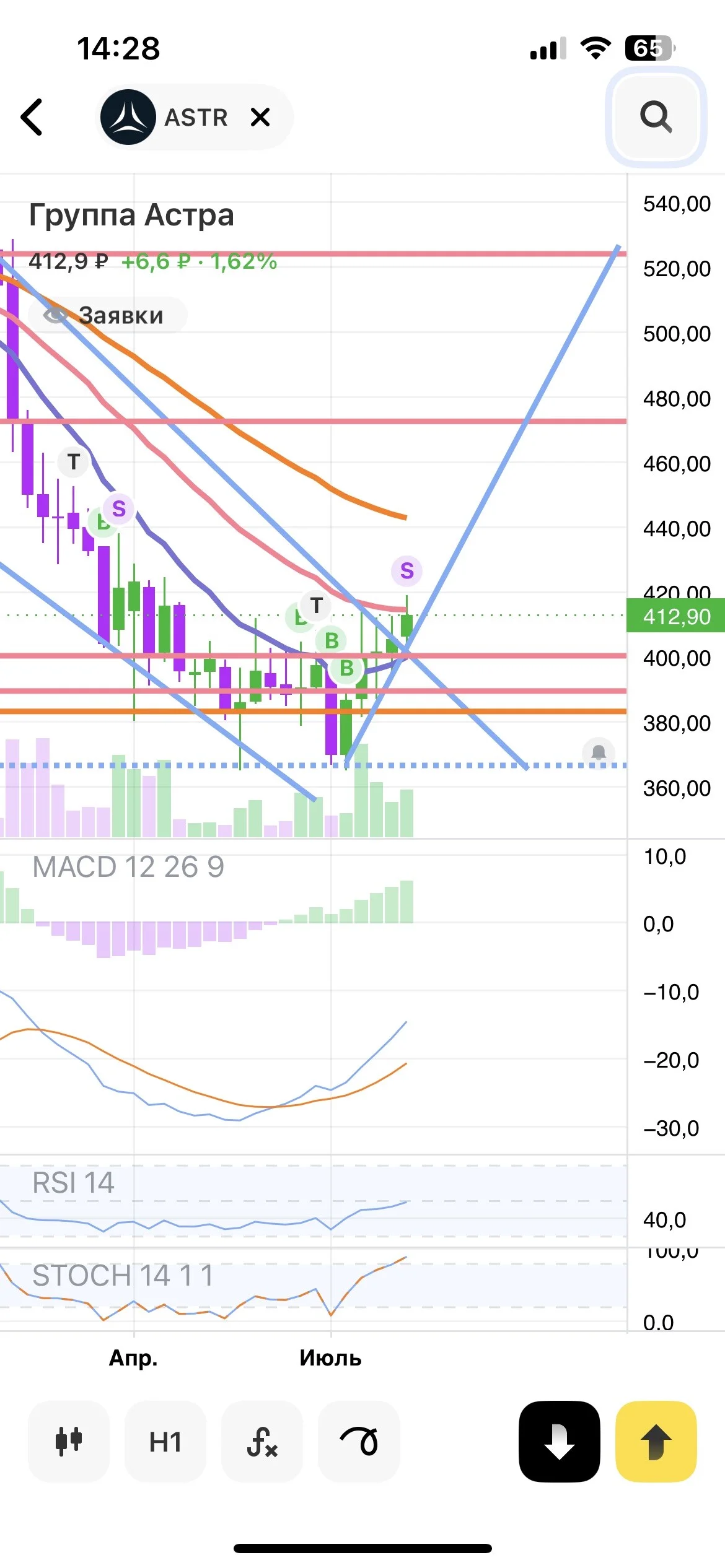The height and width of the screenshot is (1568, 725).
Task: Open the search magnifier
Action: (656, 116)
